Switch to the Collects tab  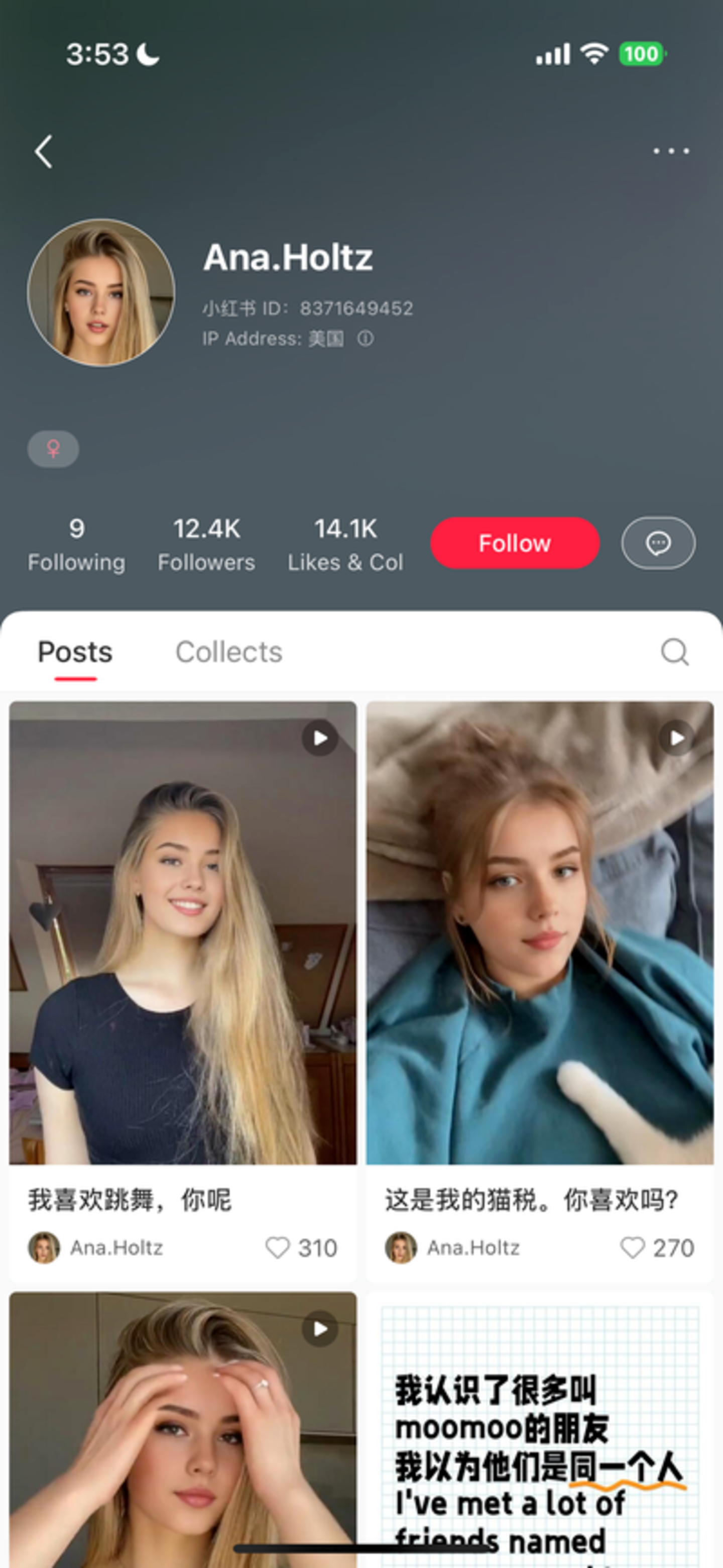pyautogui.click(x=228, y=652)
